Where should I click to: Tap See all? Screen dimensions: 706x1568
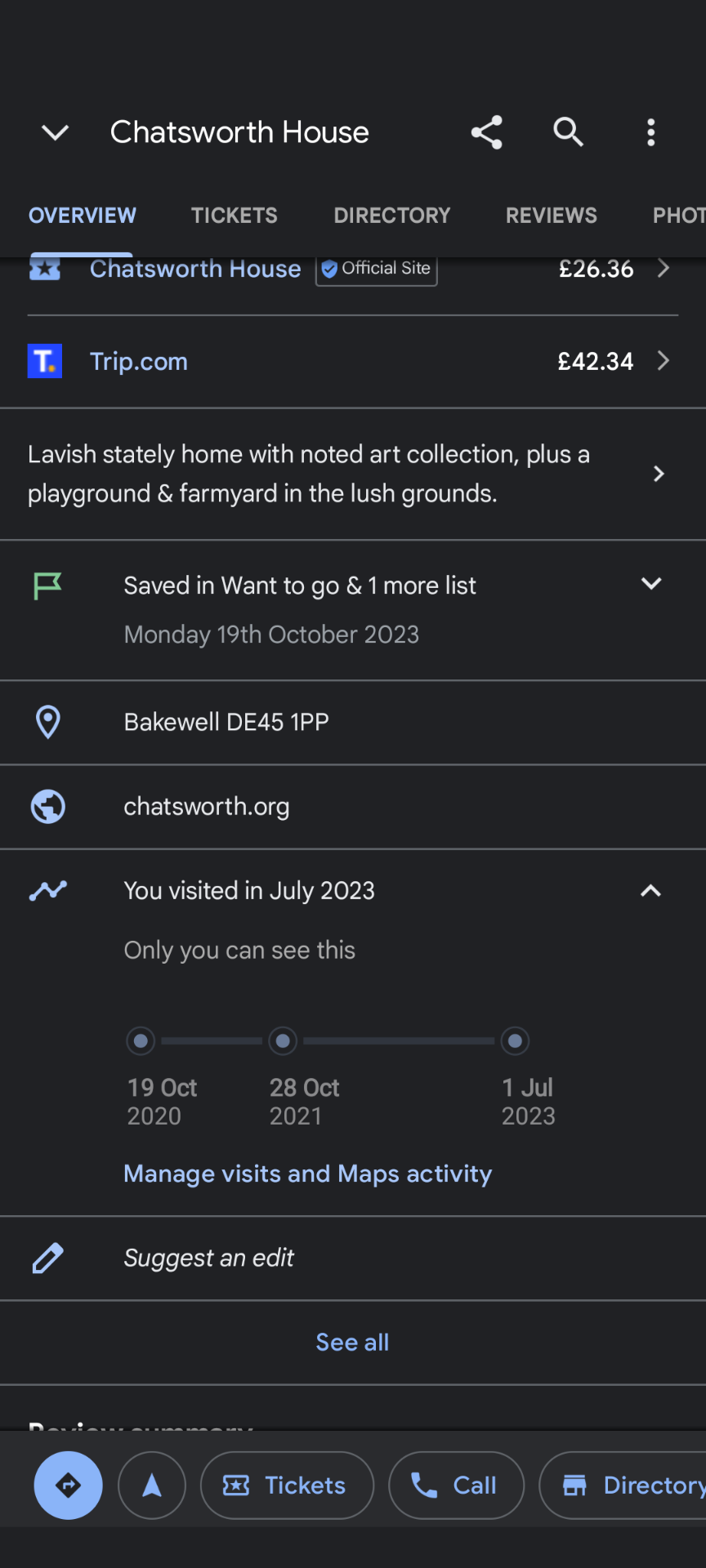click(x=352, y=1342)
